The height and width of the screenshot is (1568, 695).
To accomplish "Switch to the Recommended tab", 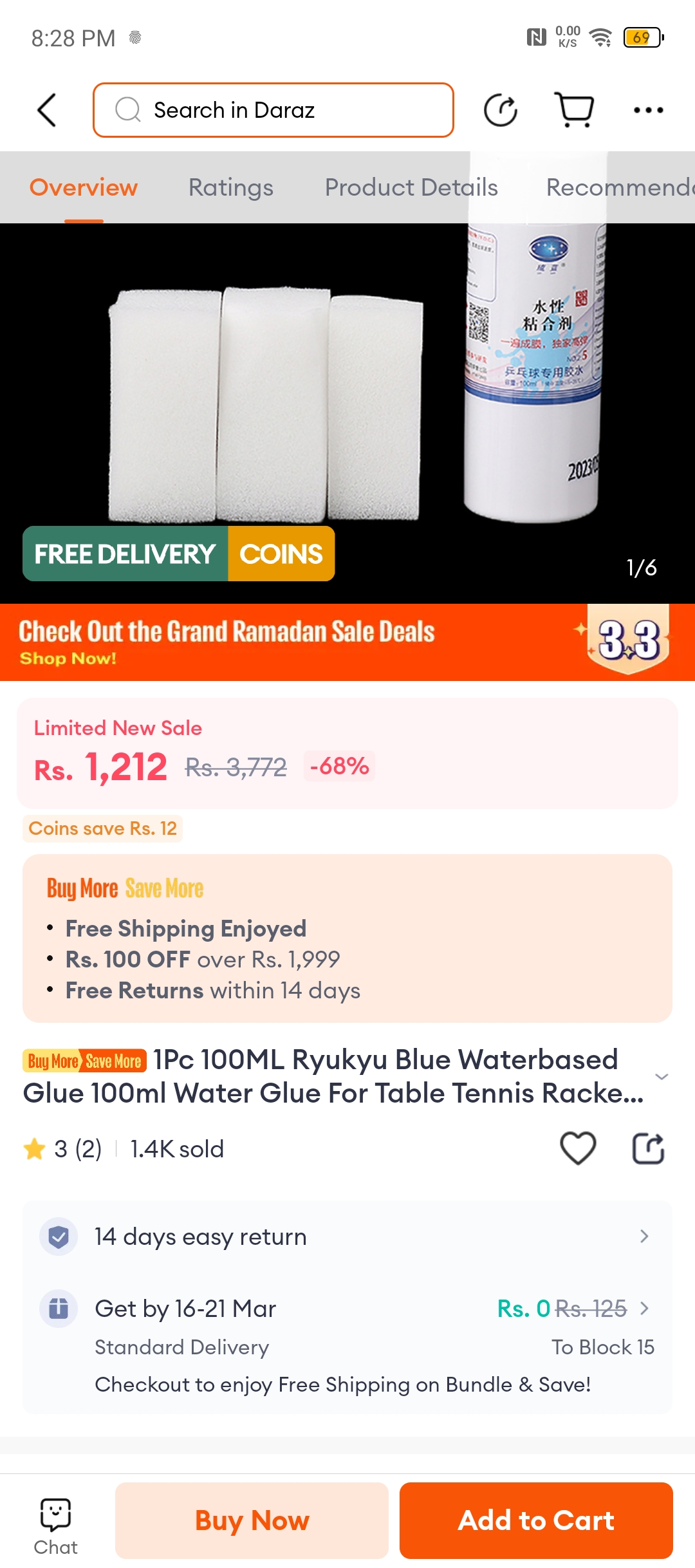I will click(618, 187).
